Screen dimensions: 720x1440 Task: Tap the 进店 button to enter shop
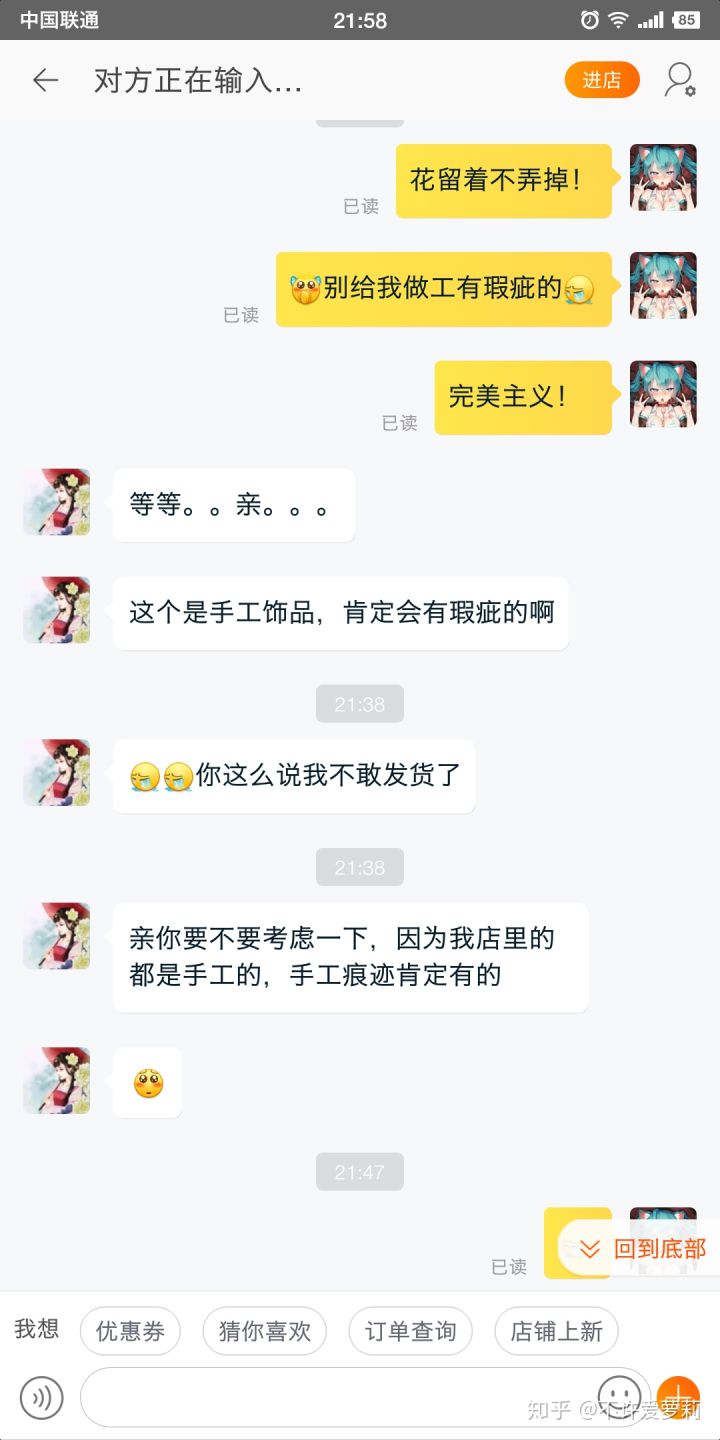click(601, 80)
